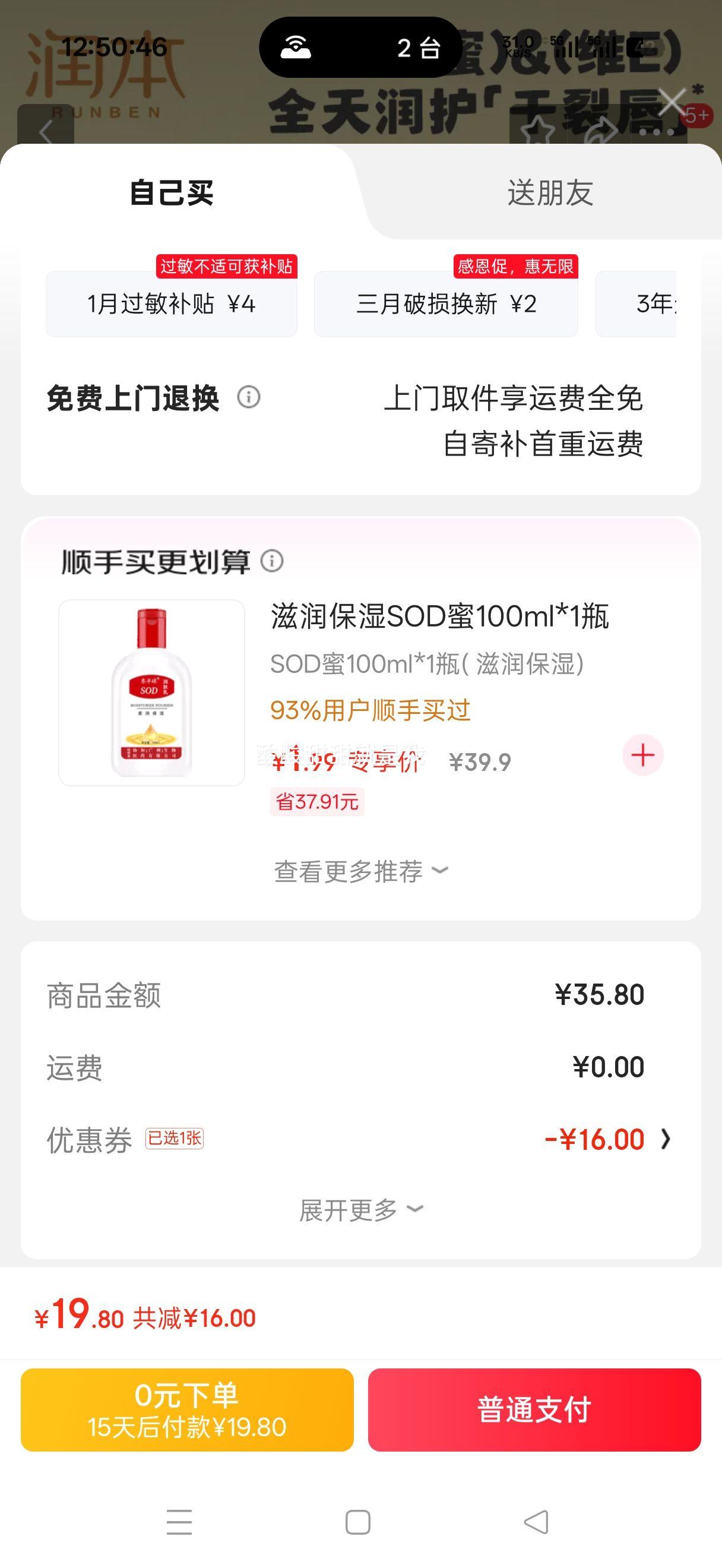This screenshot has height=1568, width=722.
Task: Go to the system home screen
Action: tap(357, 1522)
